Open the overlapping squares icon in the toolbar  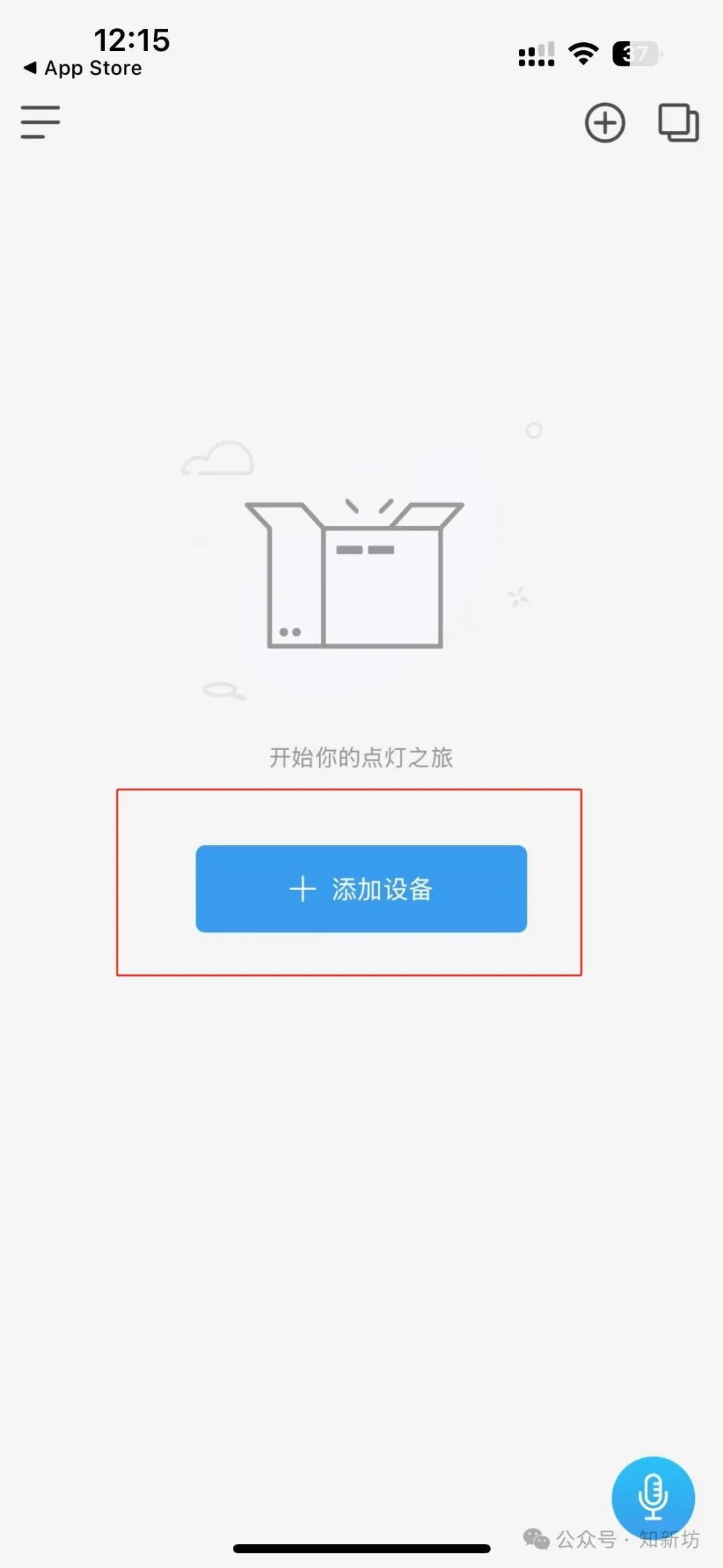tap(678, 123)
